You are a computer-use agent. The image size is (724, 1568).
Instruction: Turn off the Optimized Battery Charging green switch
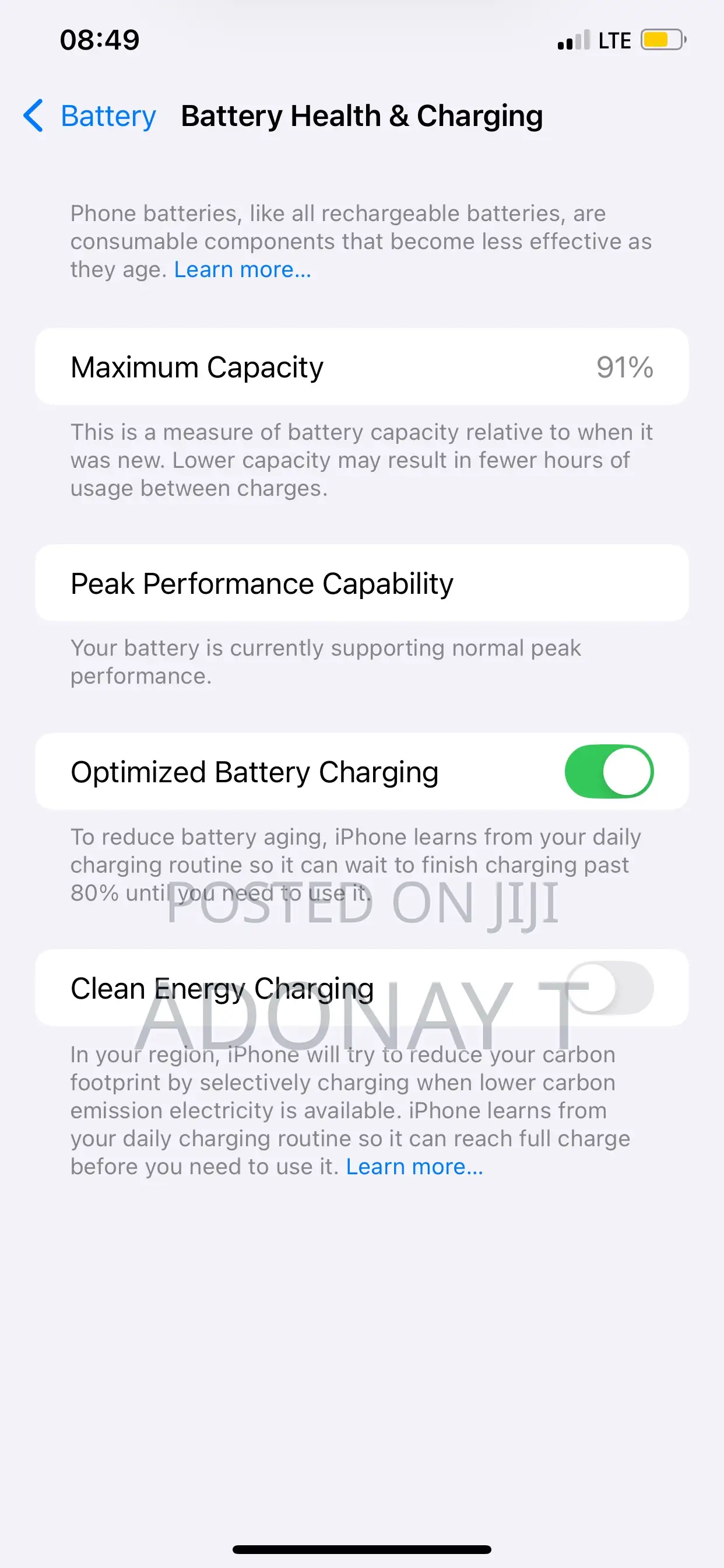(609, 771)
